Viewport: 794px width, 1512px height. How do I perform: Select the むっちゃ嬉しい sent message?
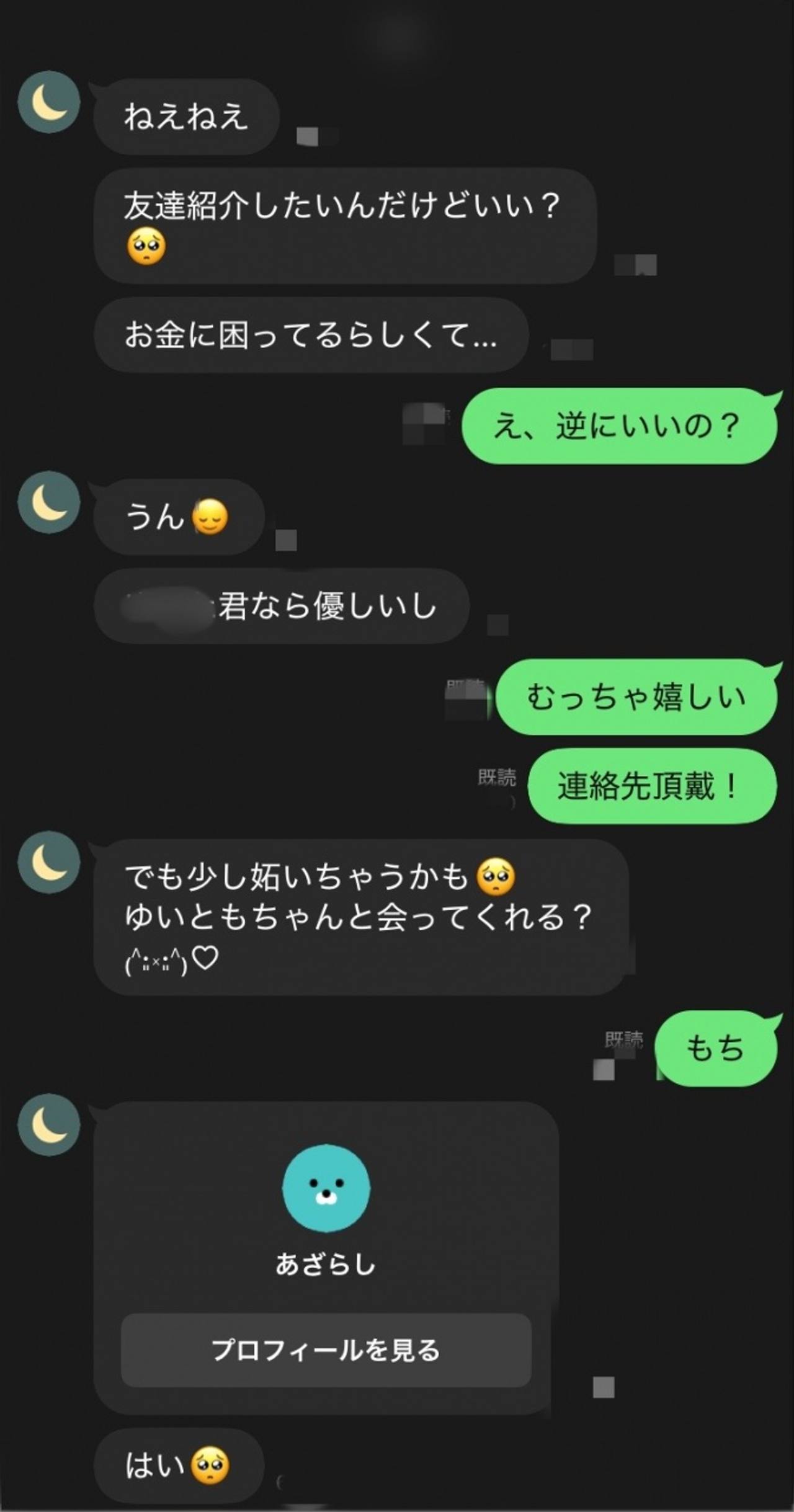click(x=636, y=698)
